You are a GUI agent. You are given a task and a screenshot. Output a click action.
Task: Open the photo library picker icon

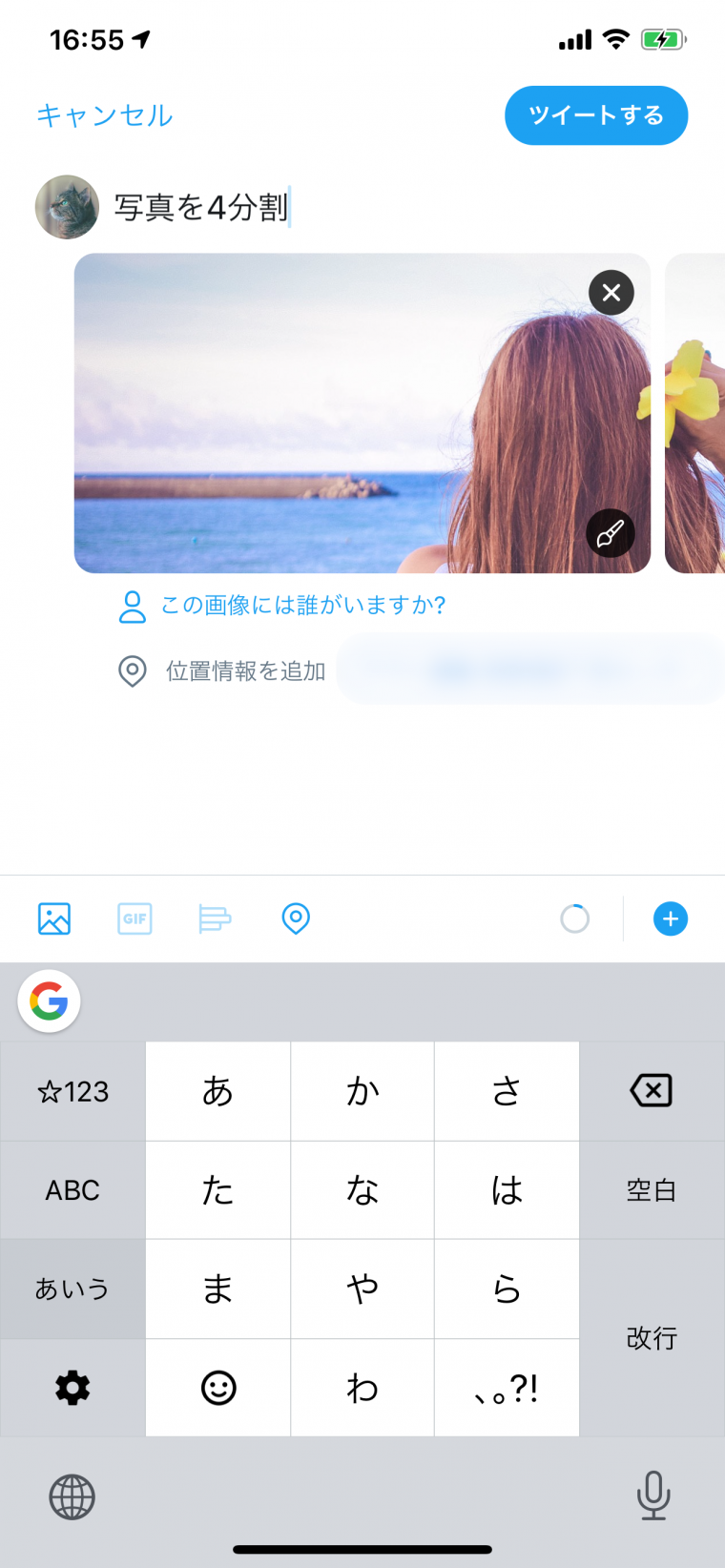[x=53, y=918]
